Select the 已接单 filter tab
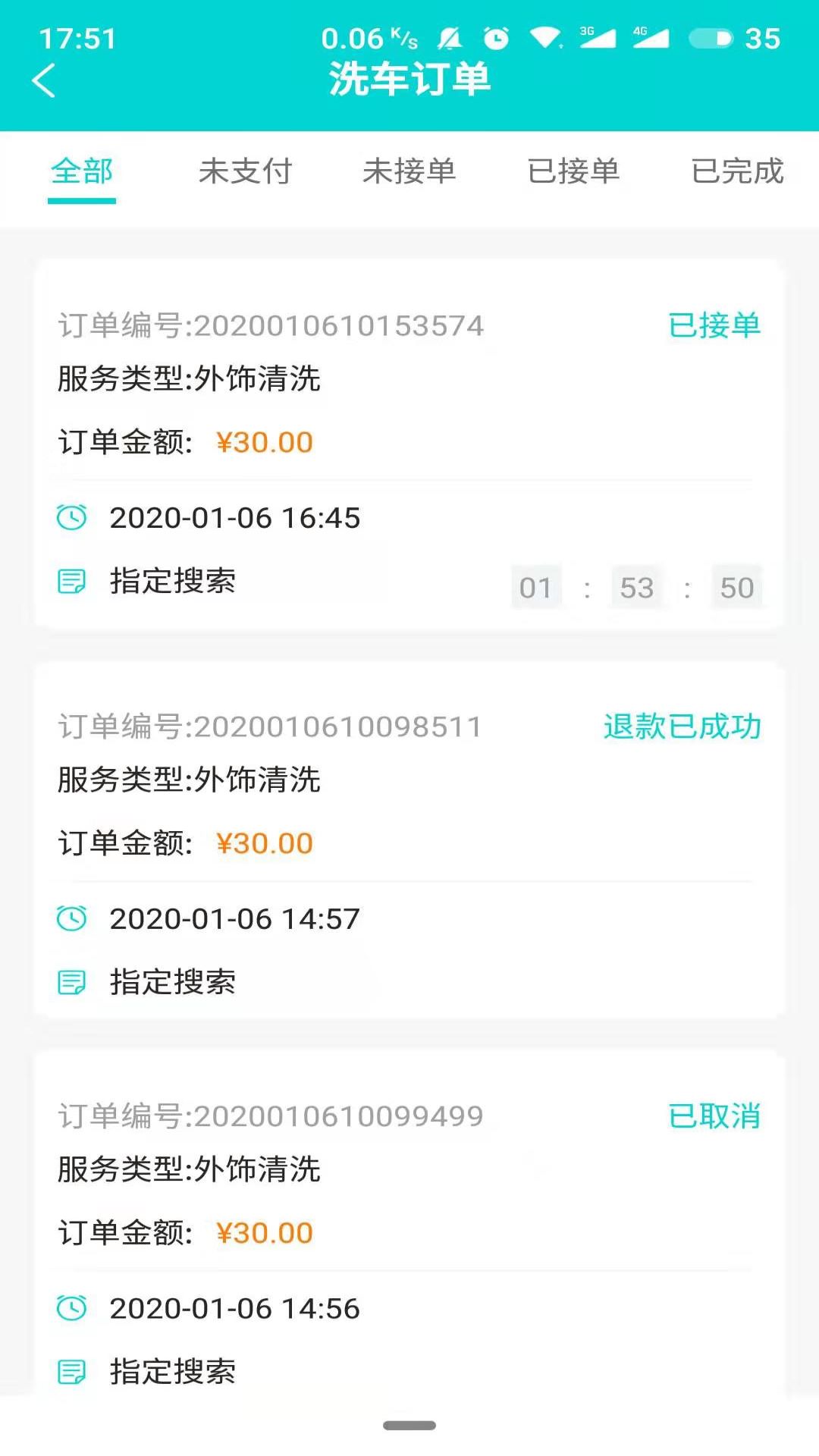 point(573,173)
